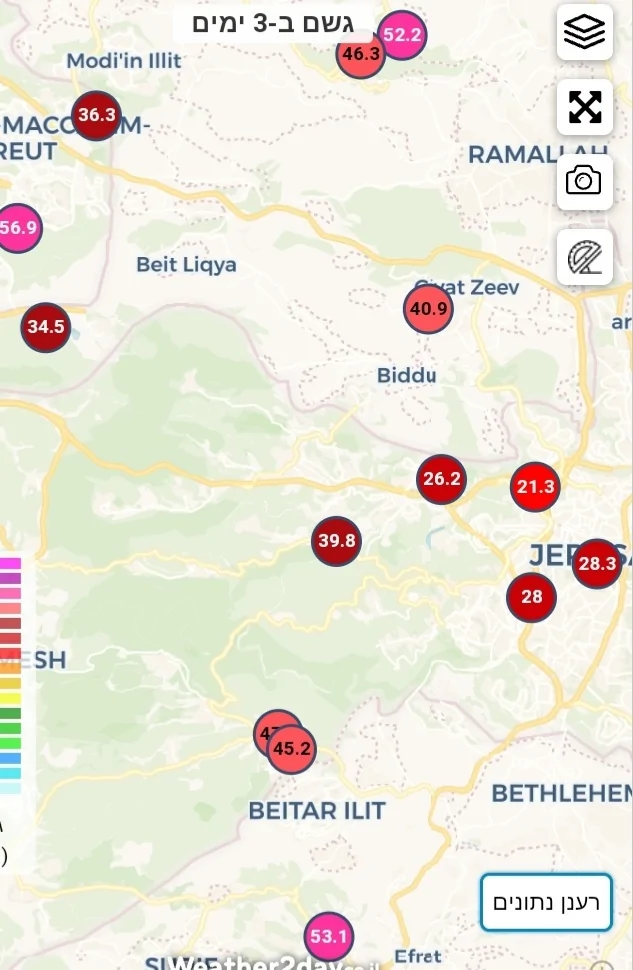Expand the map to fullscreen

[x=584, y=107]
